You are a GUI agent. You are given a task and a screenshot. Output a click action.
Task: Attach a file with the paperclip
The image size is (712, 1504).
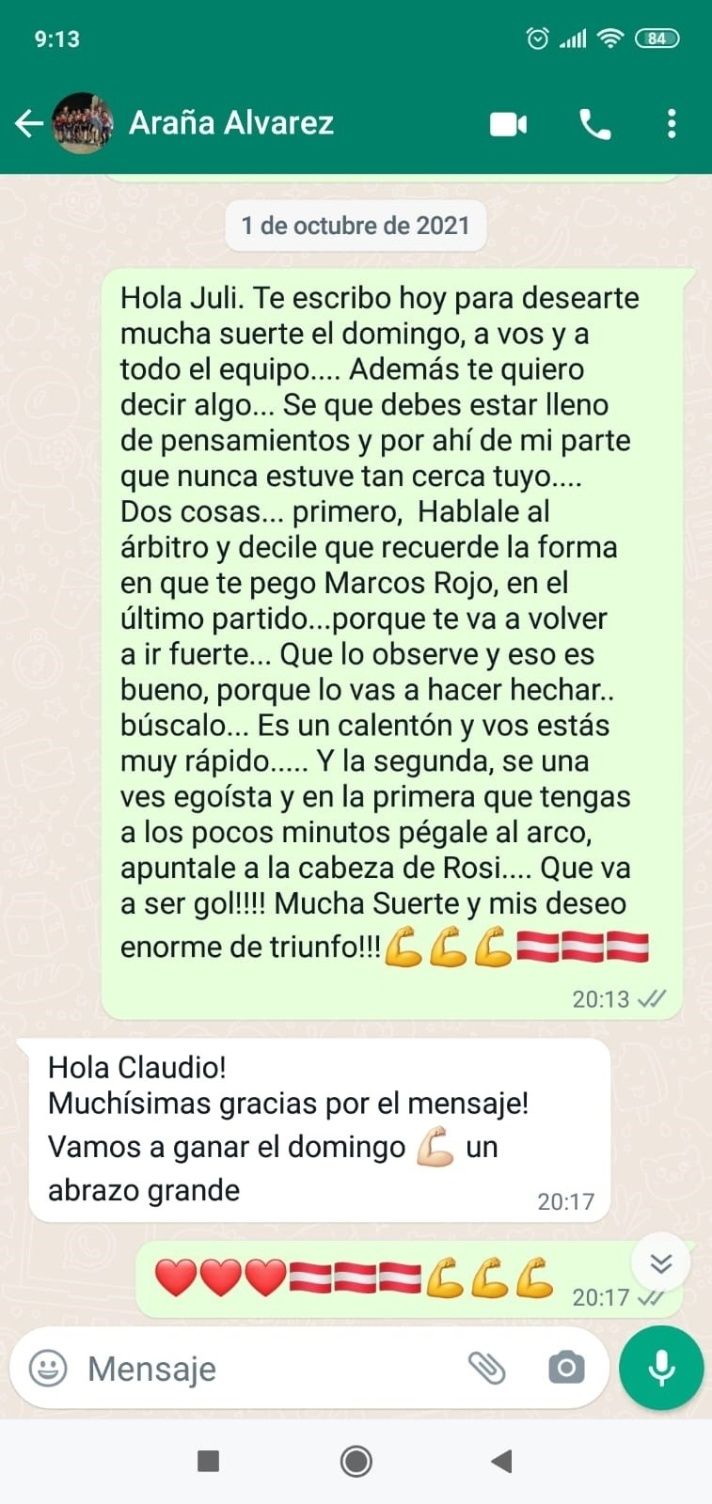point(487,1367)
